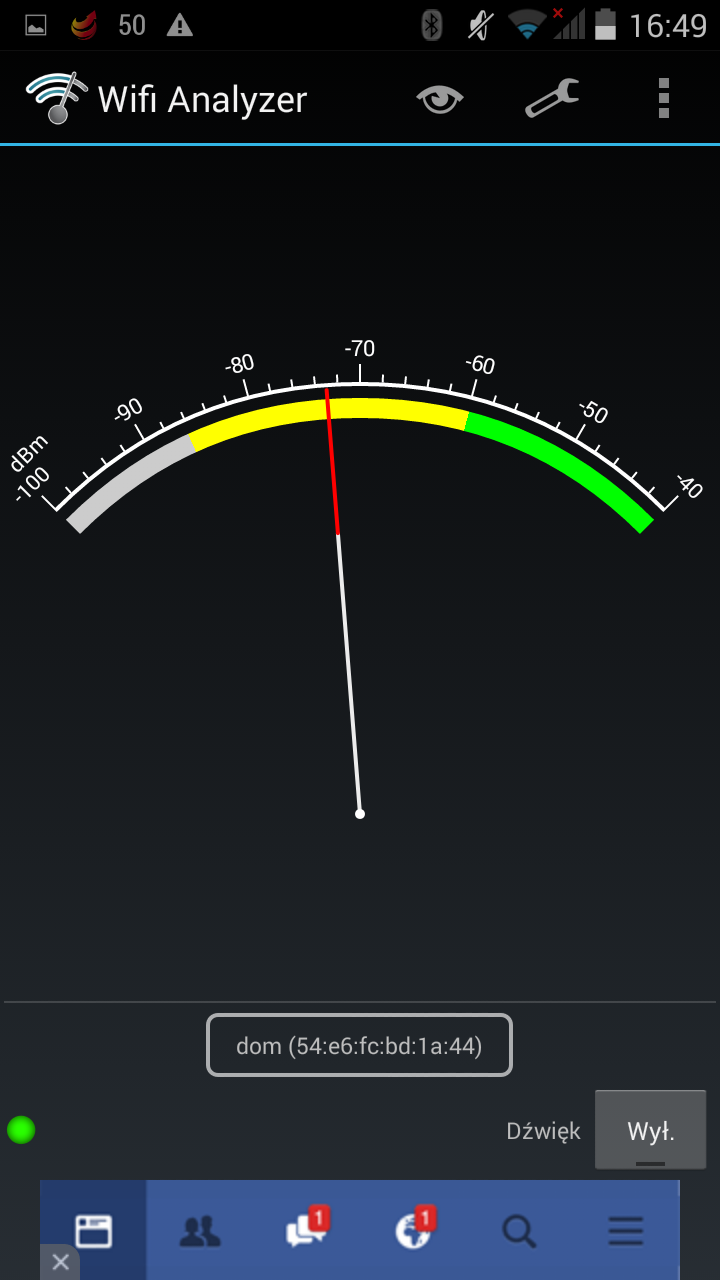Open the news feed icon in banner
The width and height of the screenshot is (720, 1280).
pyautogui.click(x=94, y=1231)
